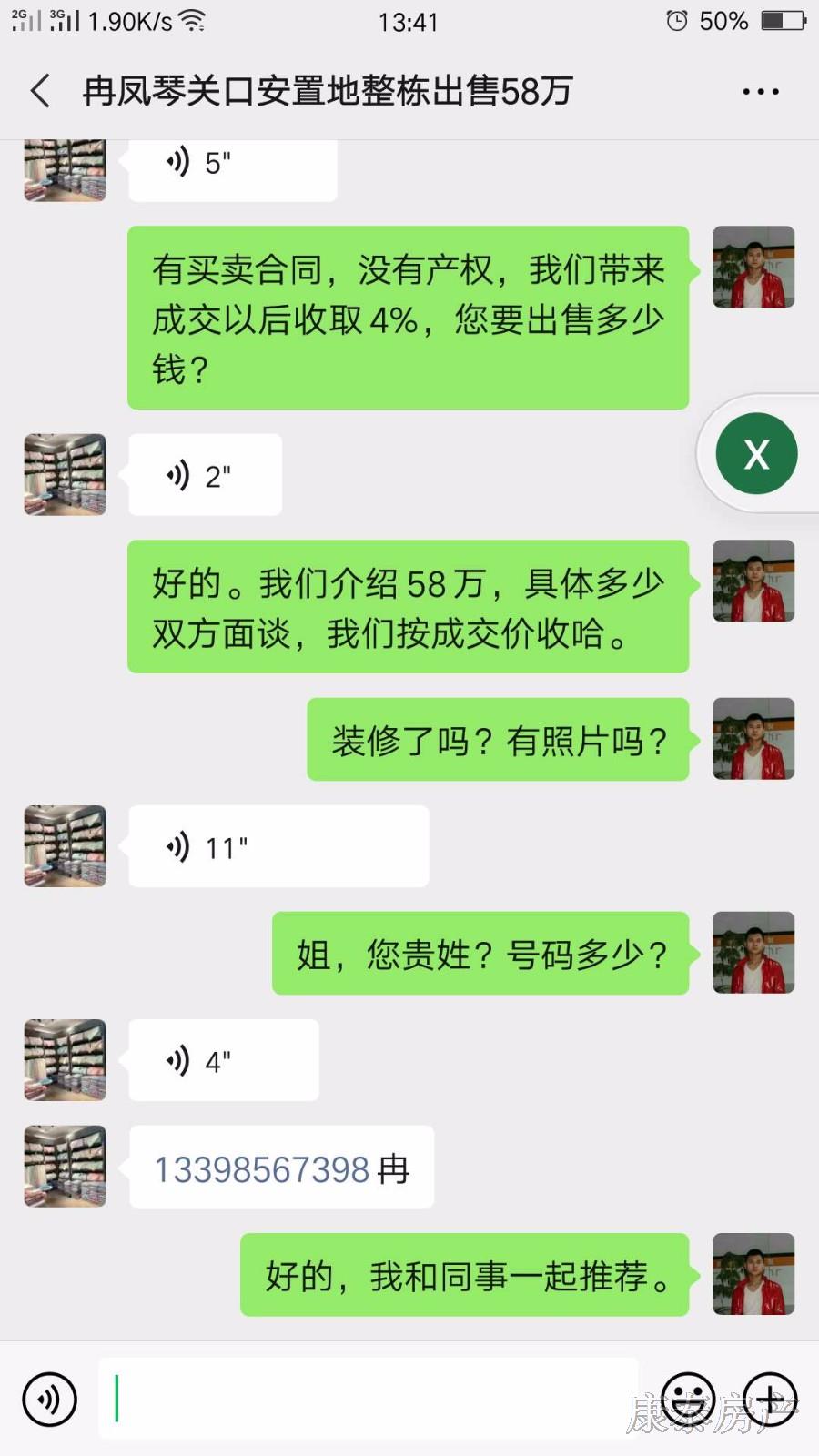Play the 2-second voice message
The height and width of the screenshot is (1456, 819).
(x=205, y=476)
